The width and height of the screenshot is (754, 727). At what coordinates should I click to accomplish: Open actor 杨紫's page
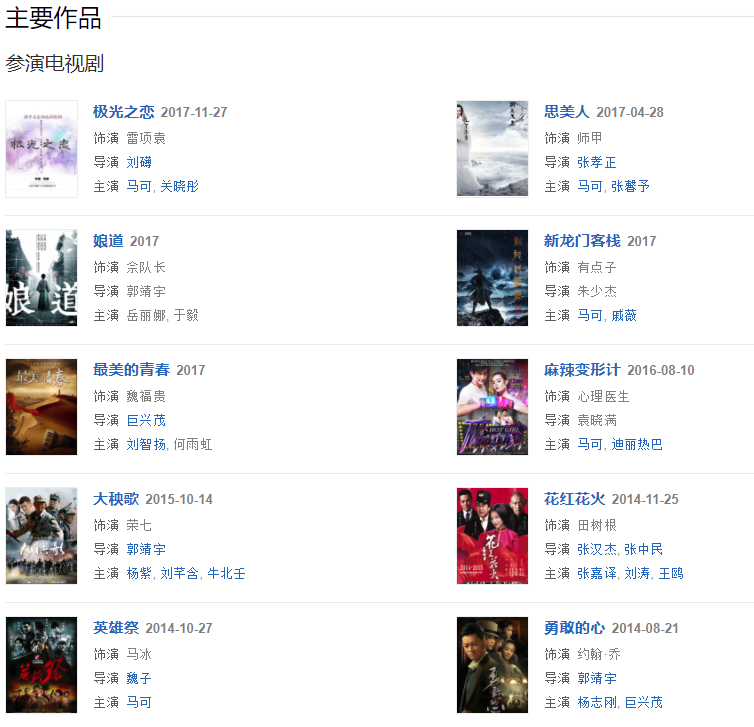click(x=139, y=573)
